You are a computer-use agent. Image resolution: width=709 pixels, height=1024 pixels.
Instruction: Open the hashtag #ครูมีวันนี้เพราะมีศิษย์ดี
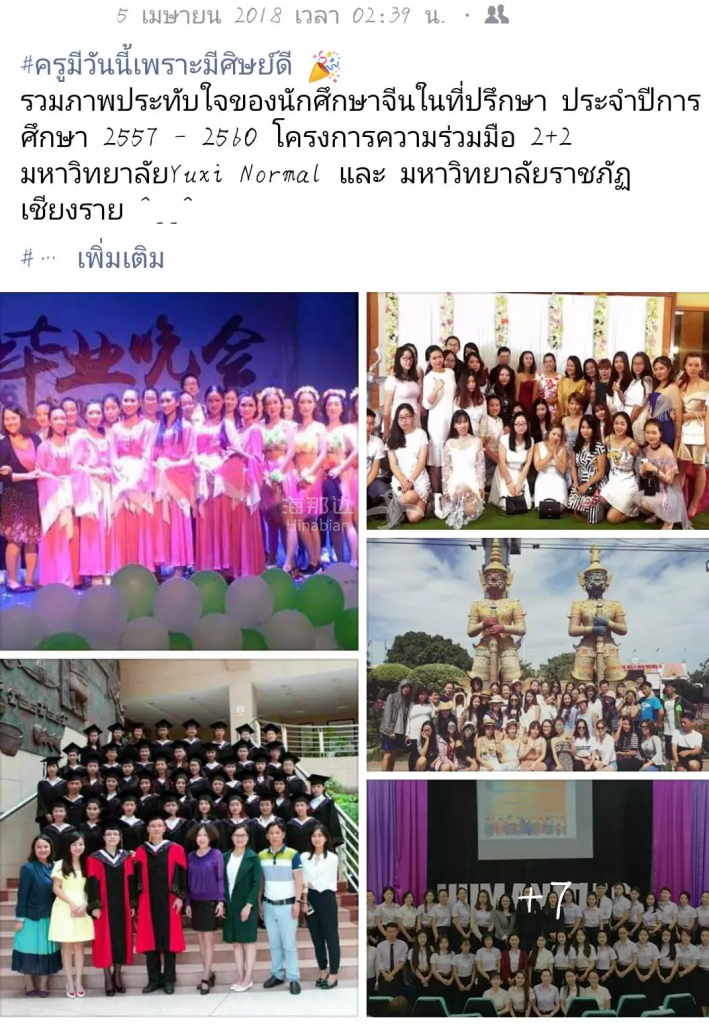point(156,68)
